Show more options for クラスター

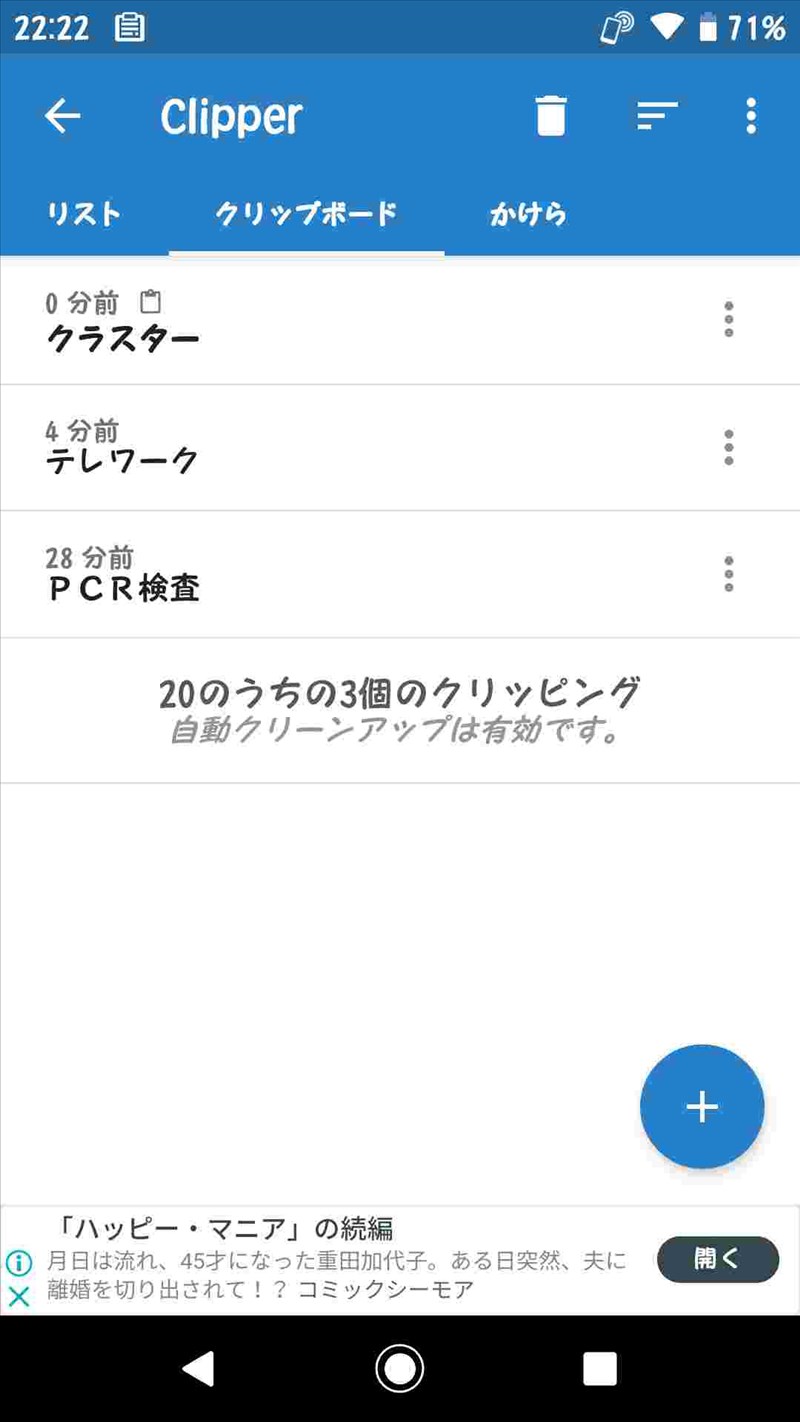click(x=729, y=320)
